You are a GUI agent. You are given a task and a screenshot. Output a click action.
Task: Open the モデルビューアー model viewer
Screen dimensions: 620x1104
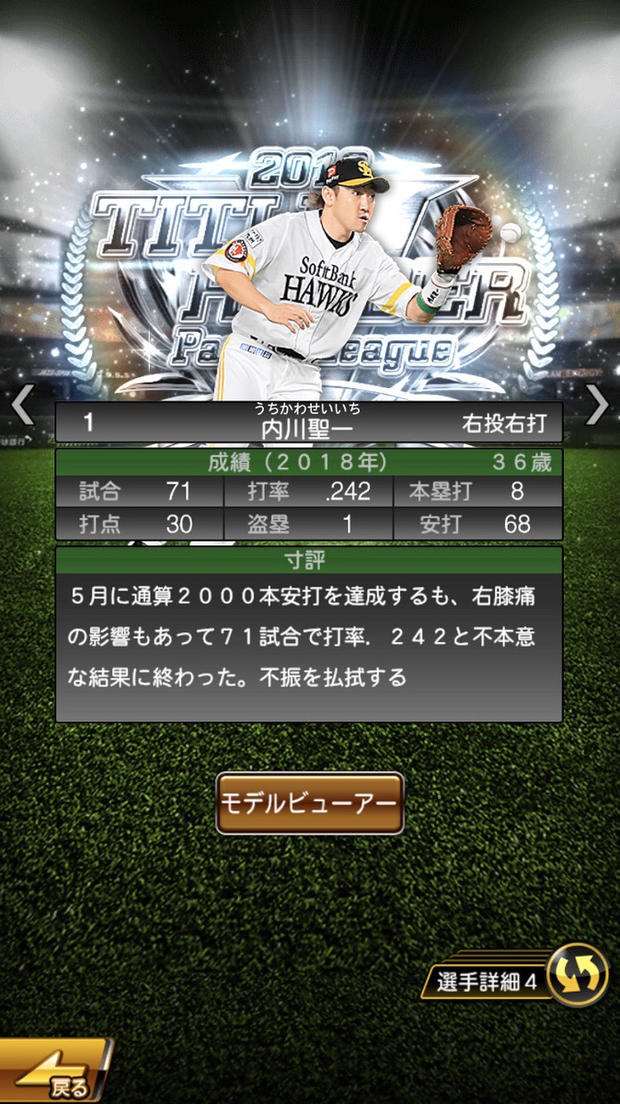(x=310, y=803)
